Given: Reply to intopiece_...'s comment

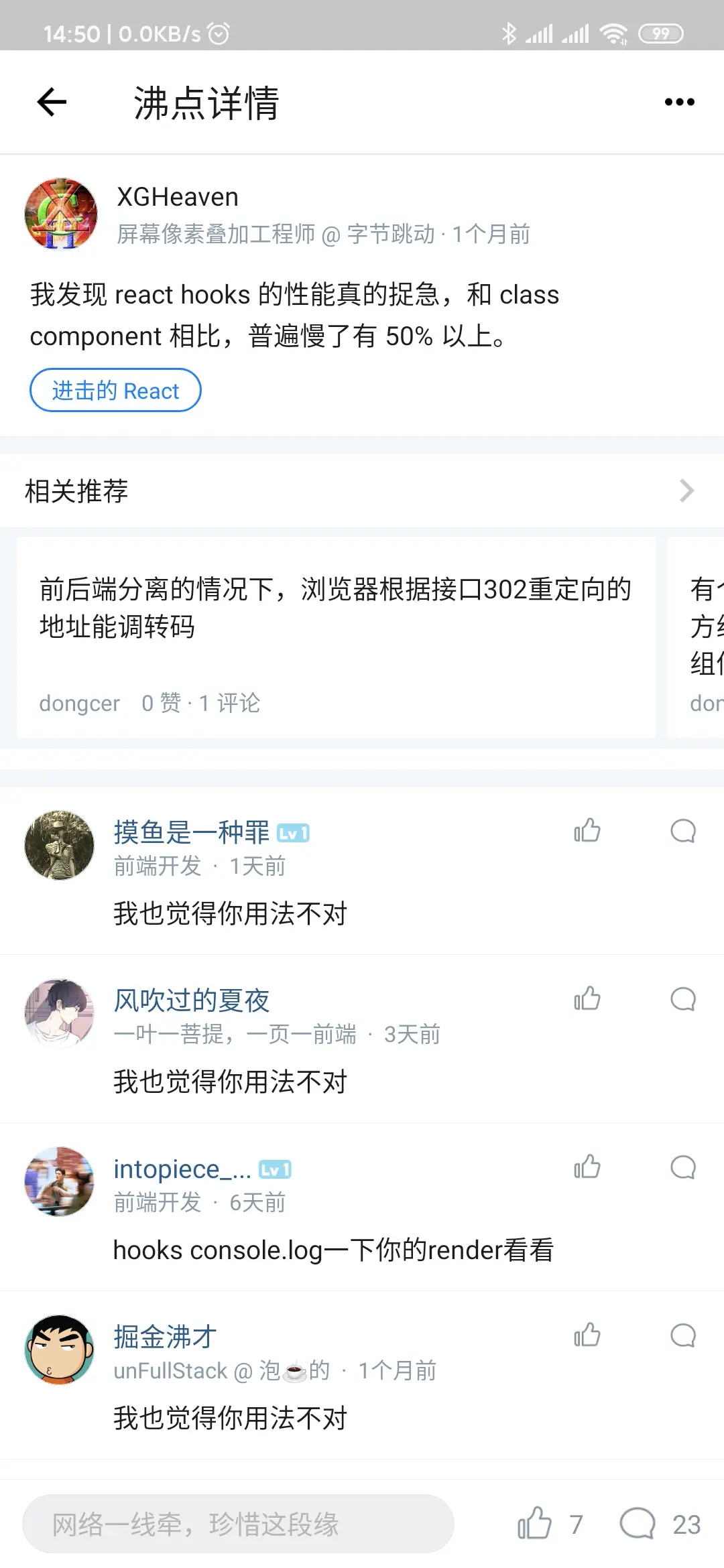Looking at the screenshot, I should (x=683, y=1167).
